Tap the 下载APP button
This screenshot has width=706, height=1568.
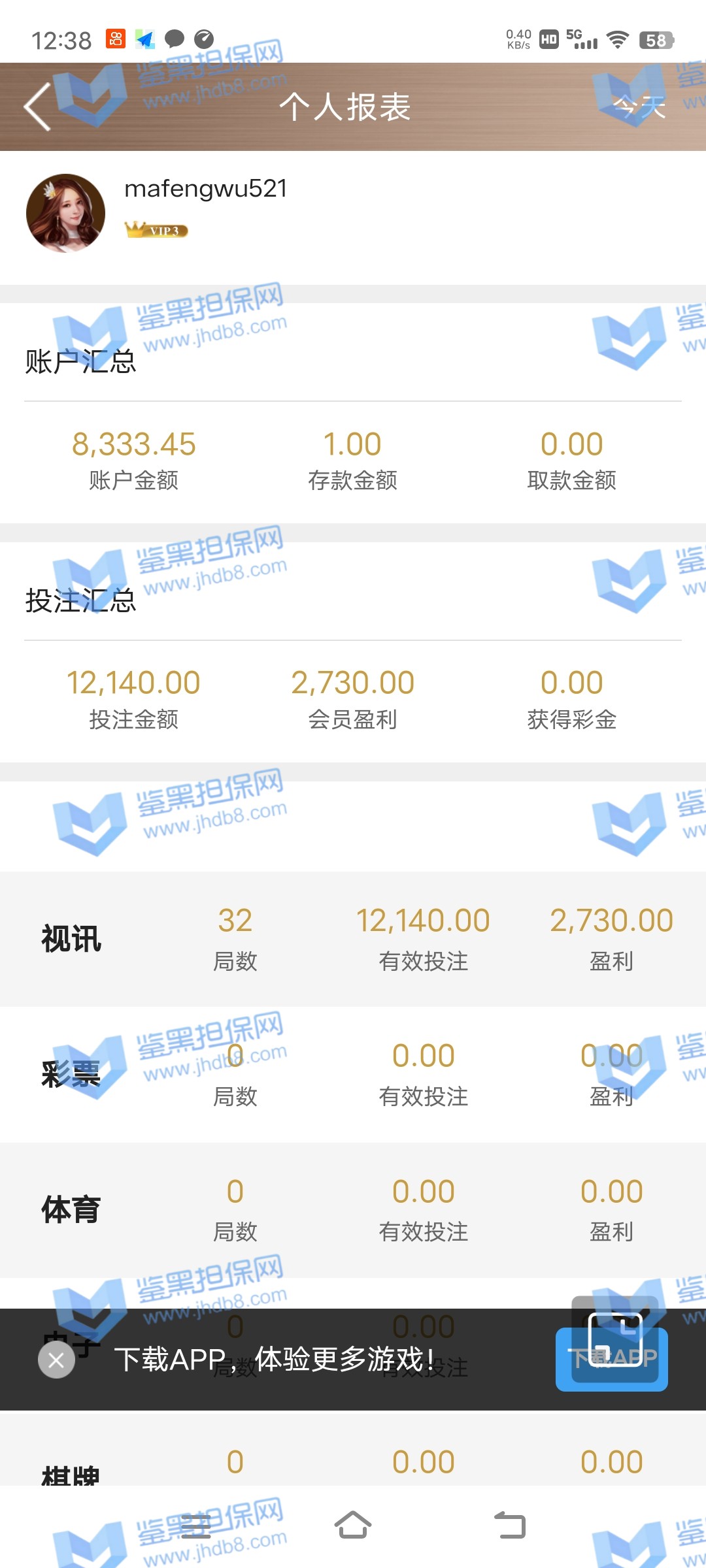(x=611, y=1359)
